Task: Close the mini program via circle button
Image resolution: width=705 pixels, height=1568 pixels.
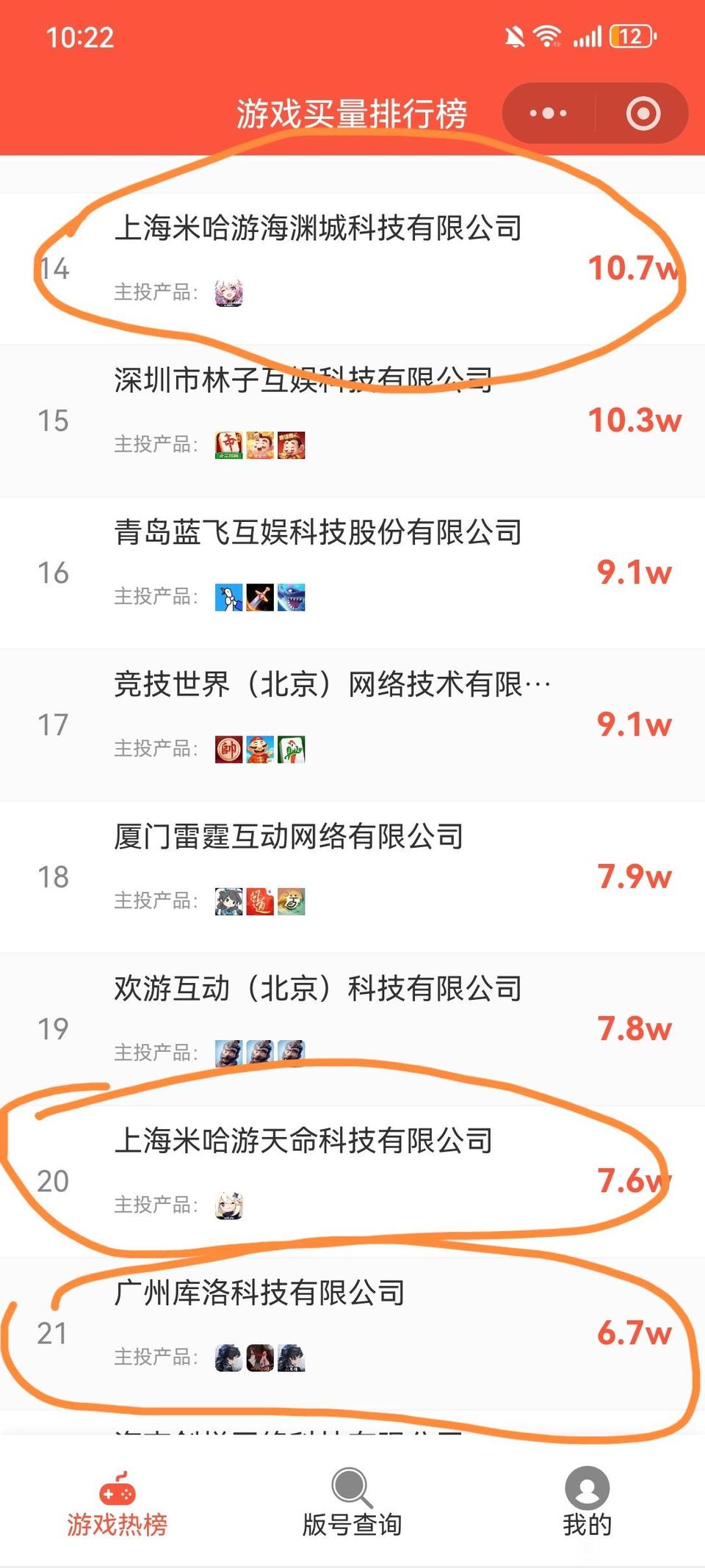Action: coord(643,113)
